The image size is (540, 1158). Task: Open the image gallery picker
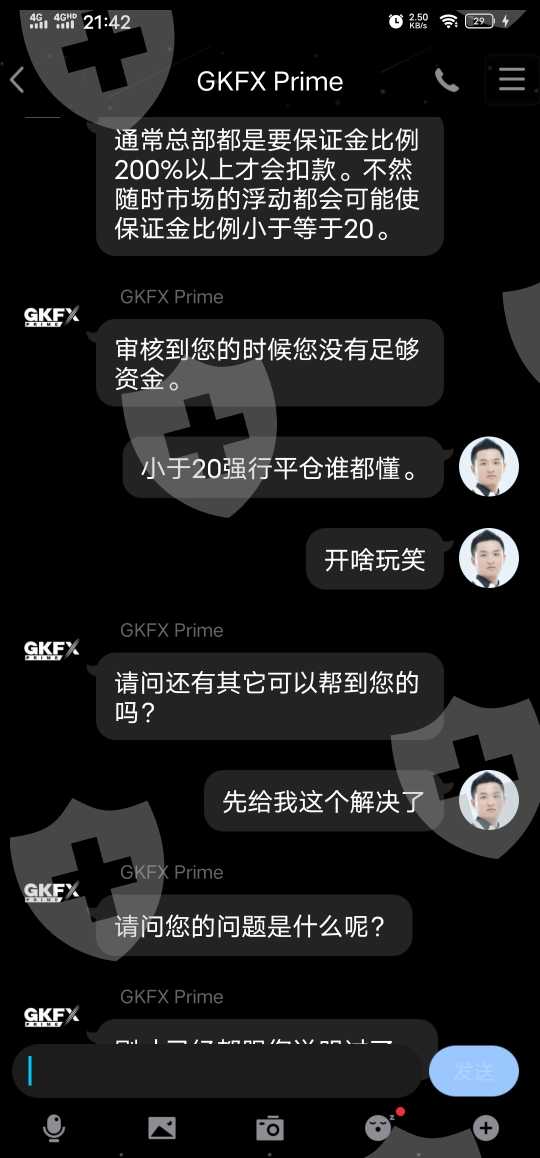pyautogui.click(x=162, y=1128)
